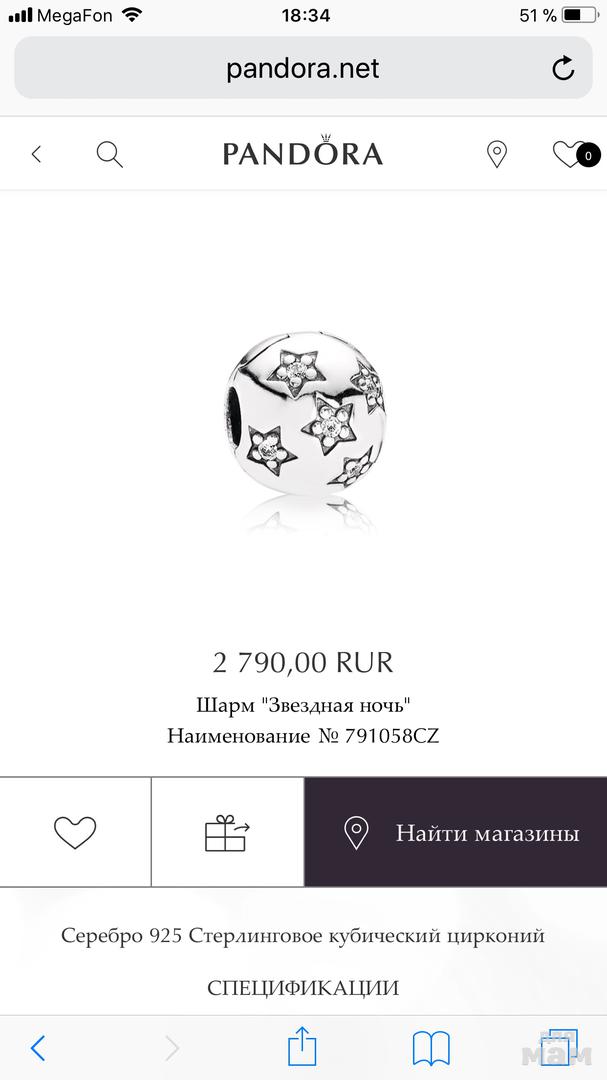607x1080 pixels.
Task: Tap the Найти магазины button
Action: pyautogui.click(x=455, y=832)
